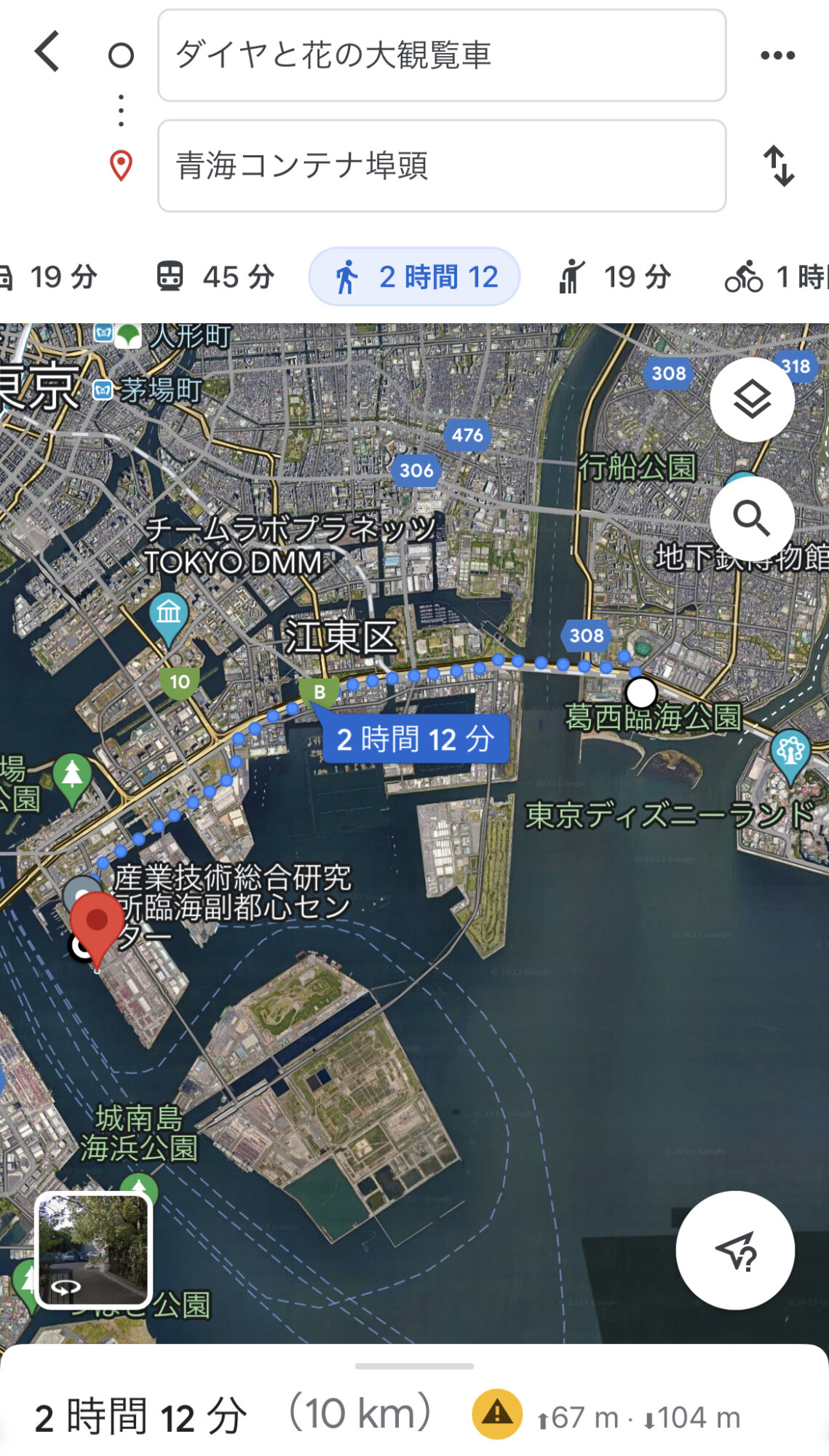Viewport: 829px width, 1456px height.
Task: Open the 東京ディズニーランド map marker
Action: pos(790,753)
